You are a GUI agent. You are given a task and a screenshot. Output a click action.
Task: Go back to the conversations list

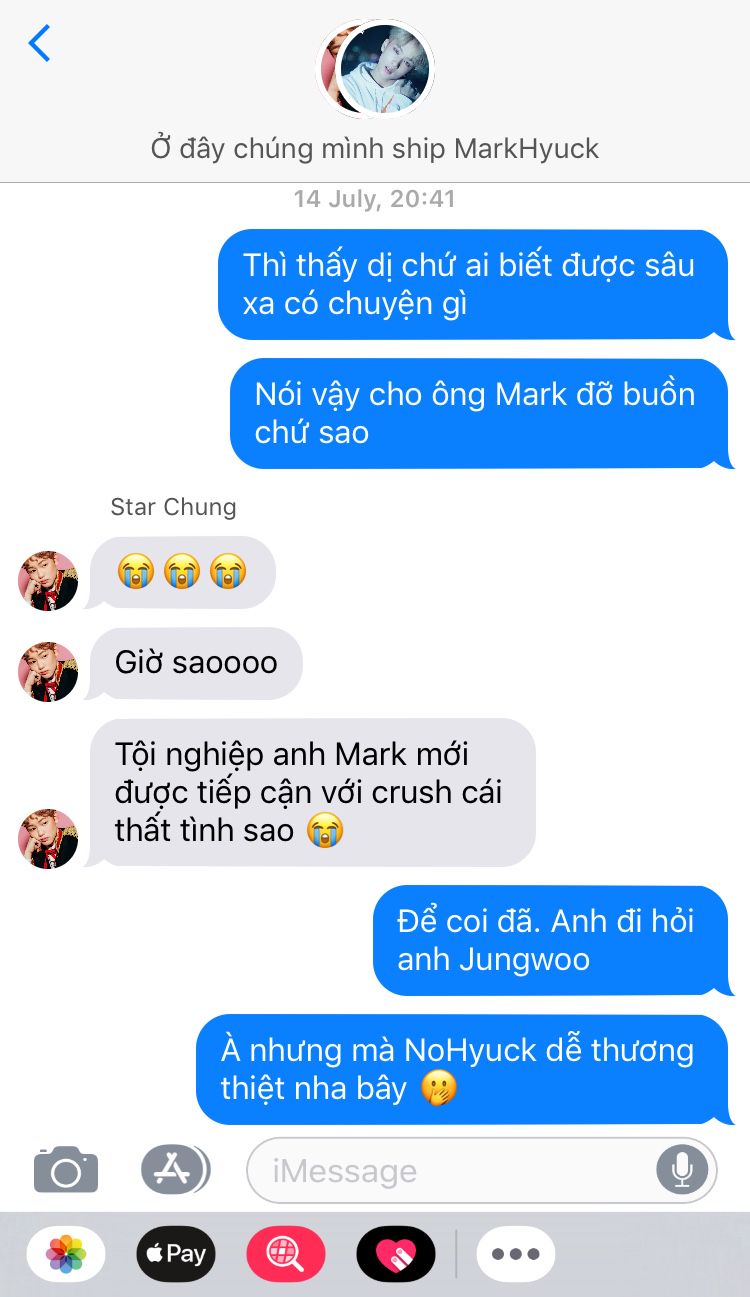(x=39, y=44)
